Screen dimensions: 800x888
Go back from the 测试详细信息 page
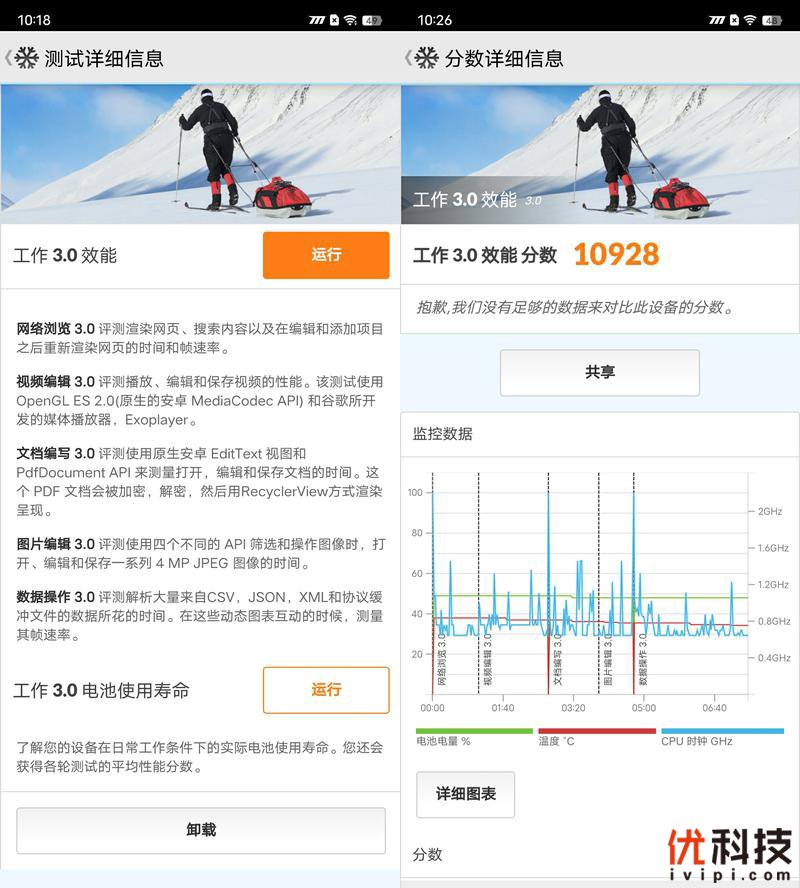point(10,58)
